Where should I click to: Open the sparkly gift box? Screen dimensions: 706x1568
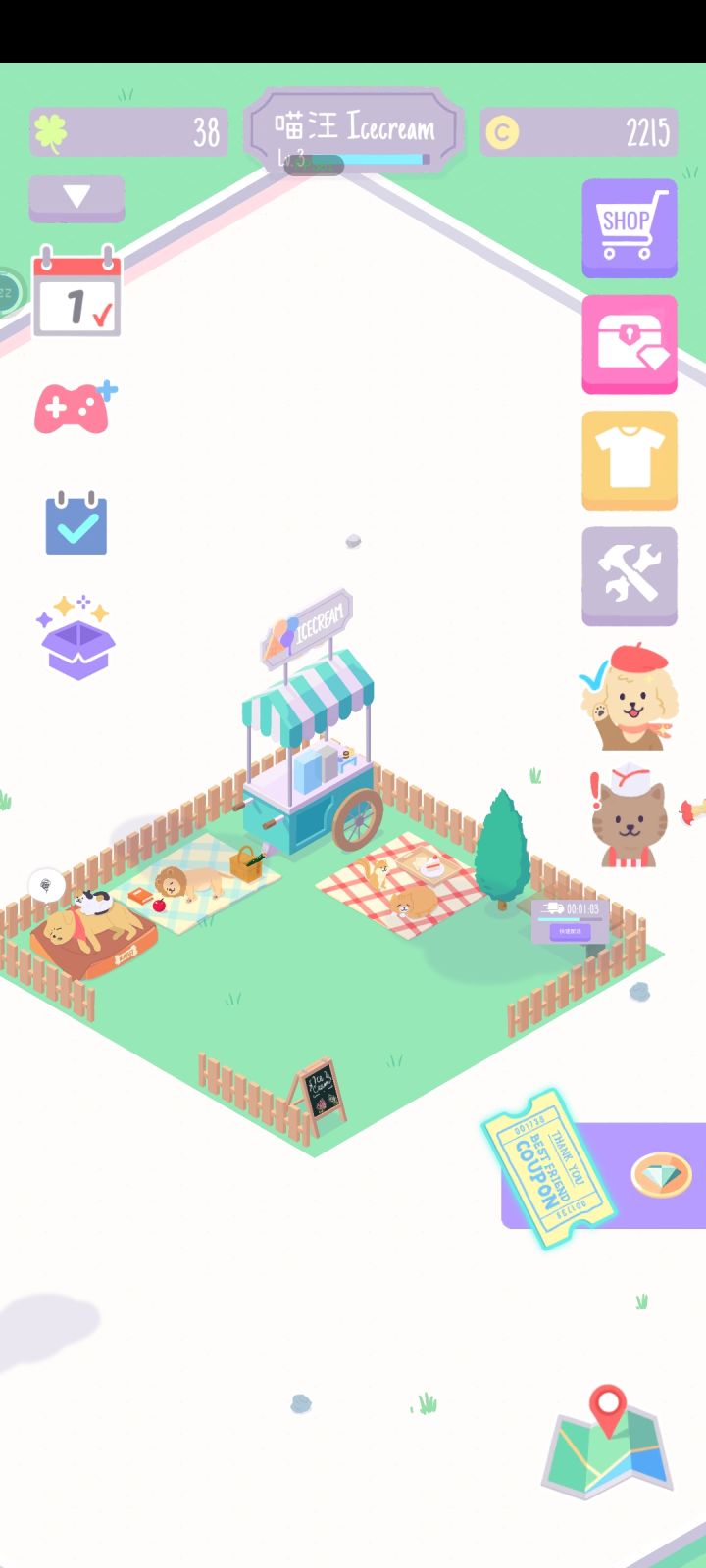tap(76, 642)
